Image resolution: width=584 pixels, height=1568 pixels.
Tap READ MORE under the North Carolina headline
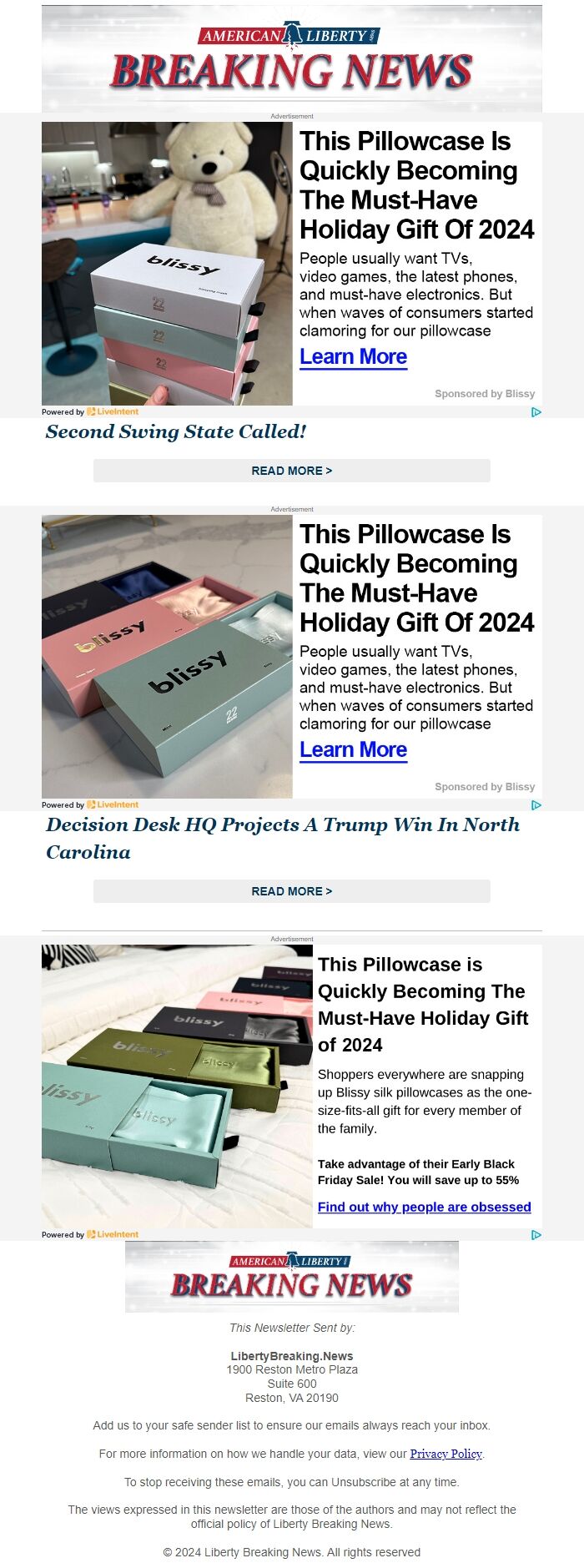point(291,891)
